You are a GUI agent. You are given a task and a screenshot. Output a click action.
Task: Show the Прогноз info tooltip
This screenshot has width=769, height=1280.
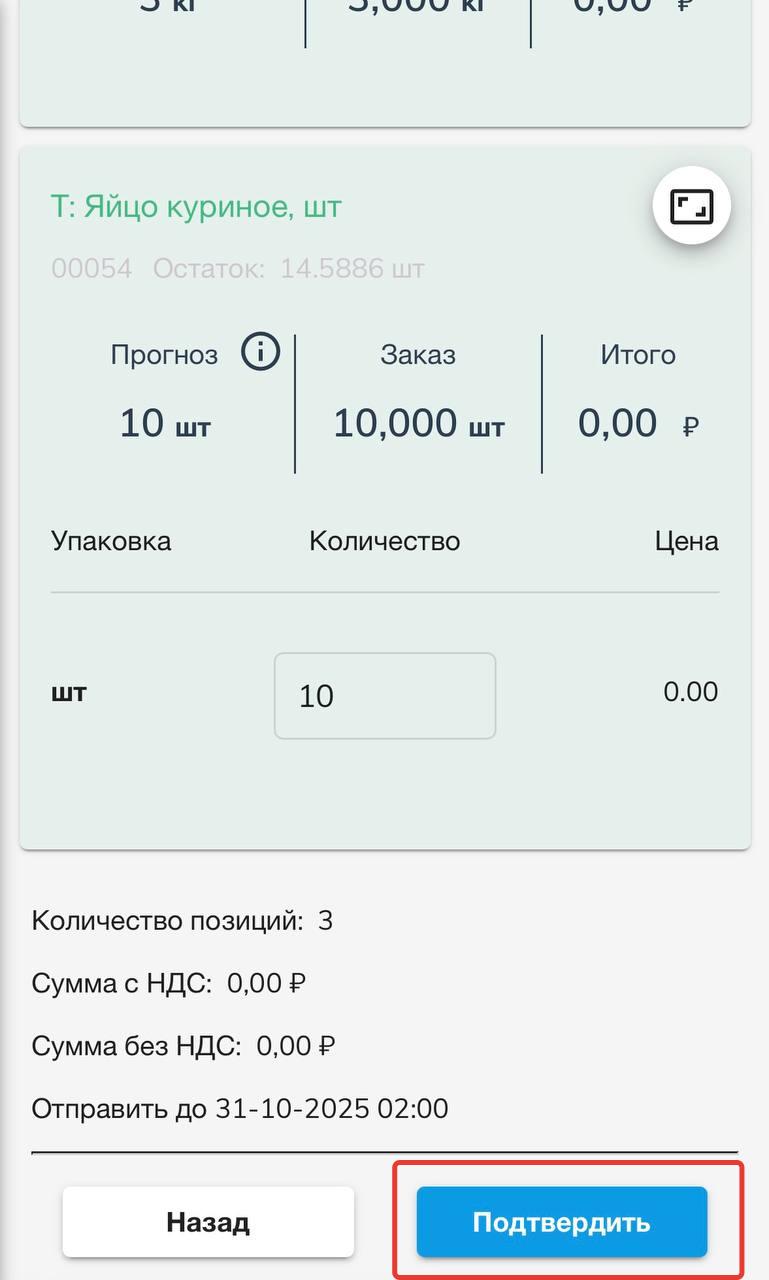(x=260, y=352)
